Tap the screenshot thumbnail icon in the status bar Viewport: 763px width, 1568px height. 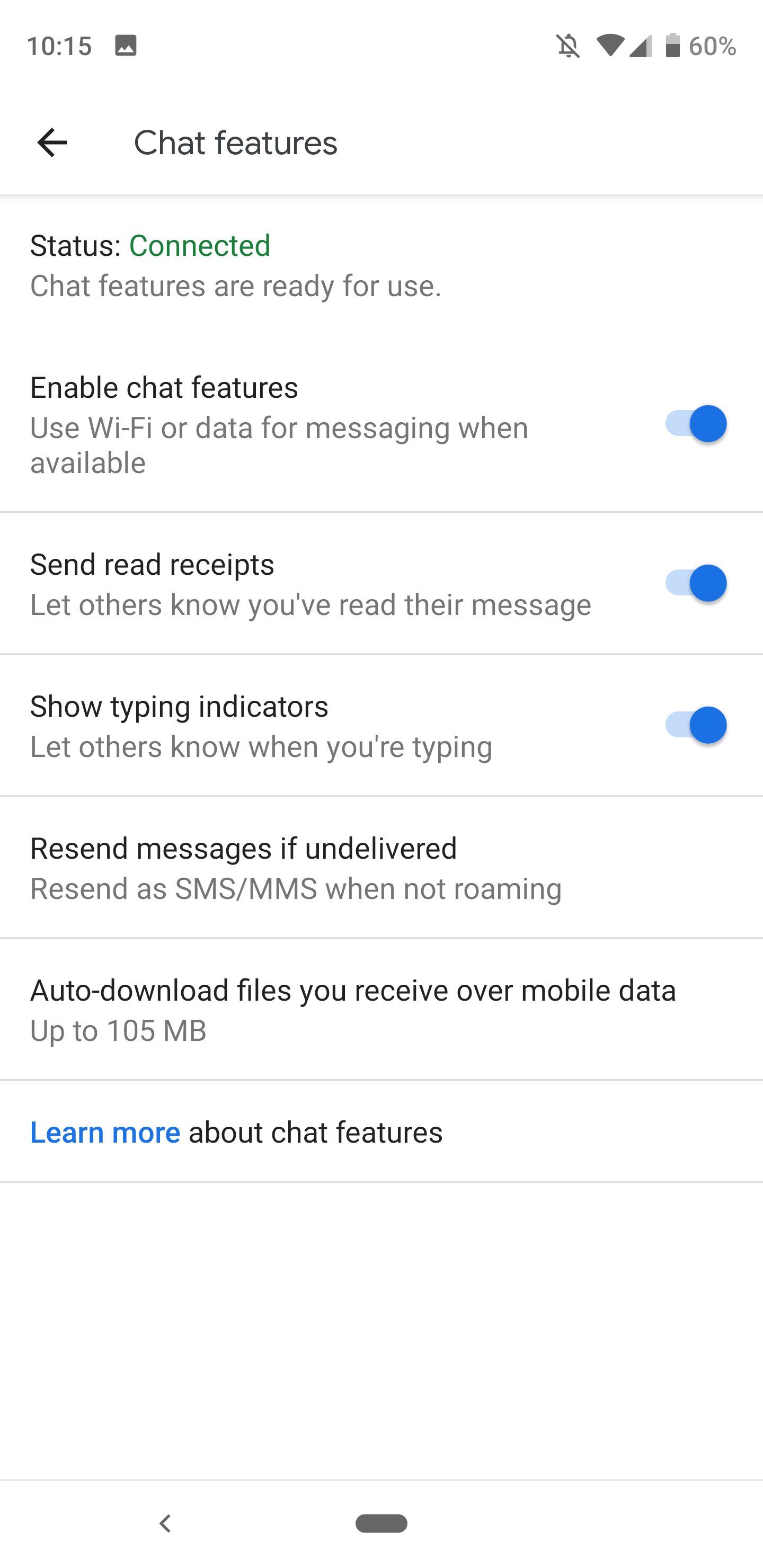(126, 46)
